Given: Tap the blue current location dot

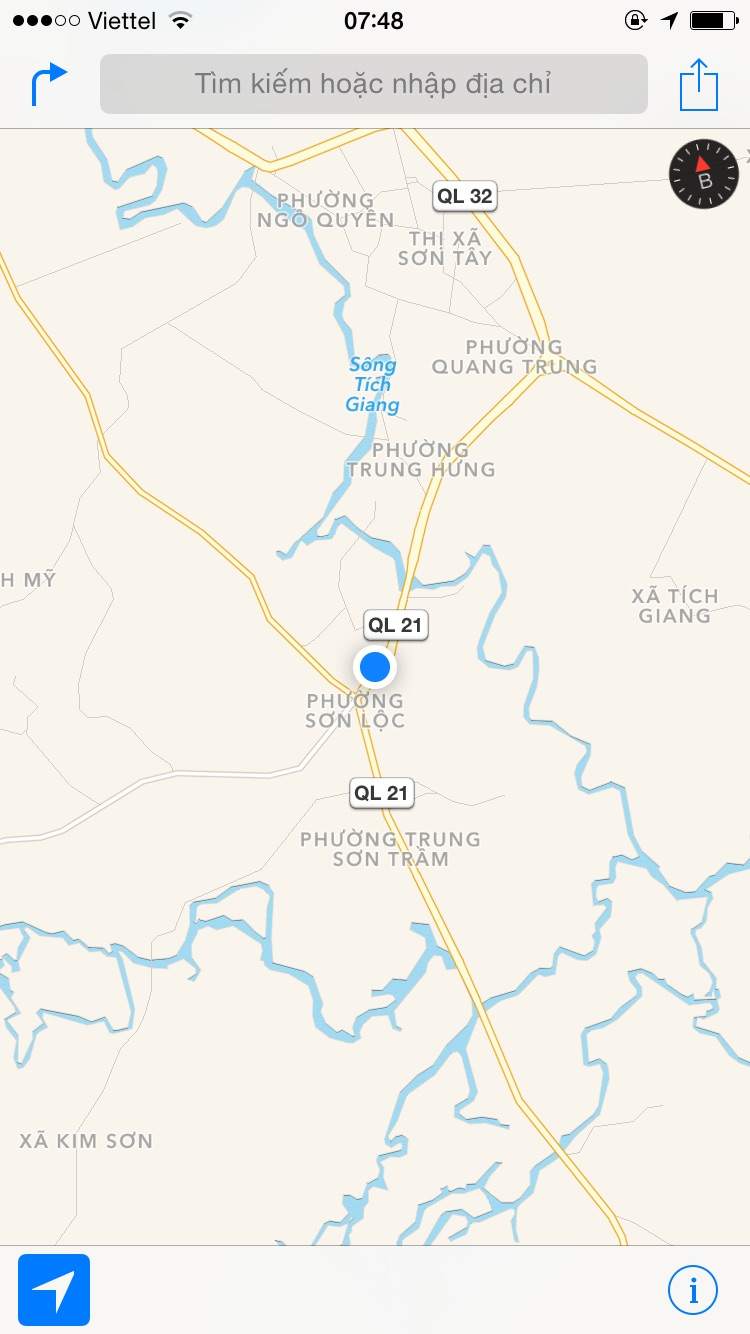Looking at the screenshot, I should pyautogui.click(x=375, y=666).
